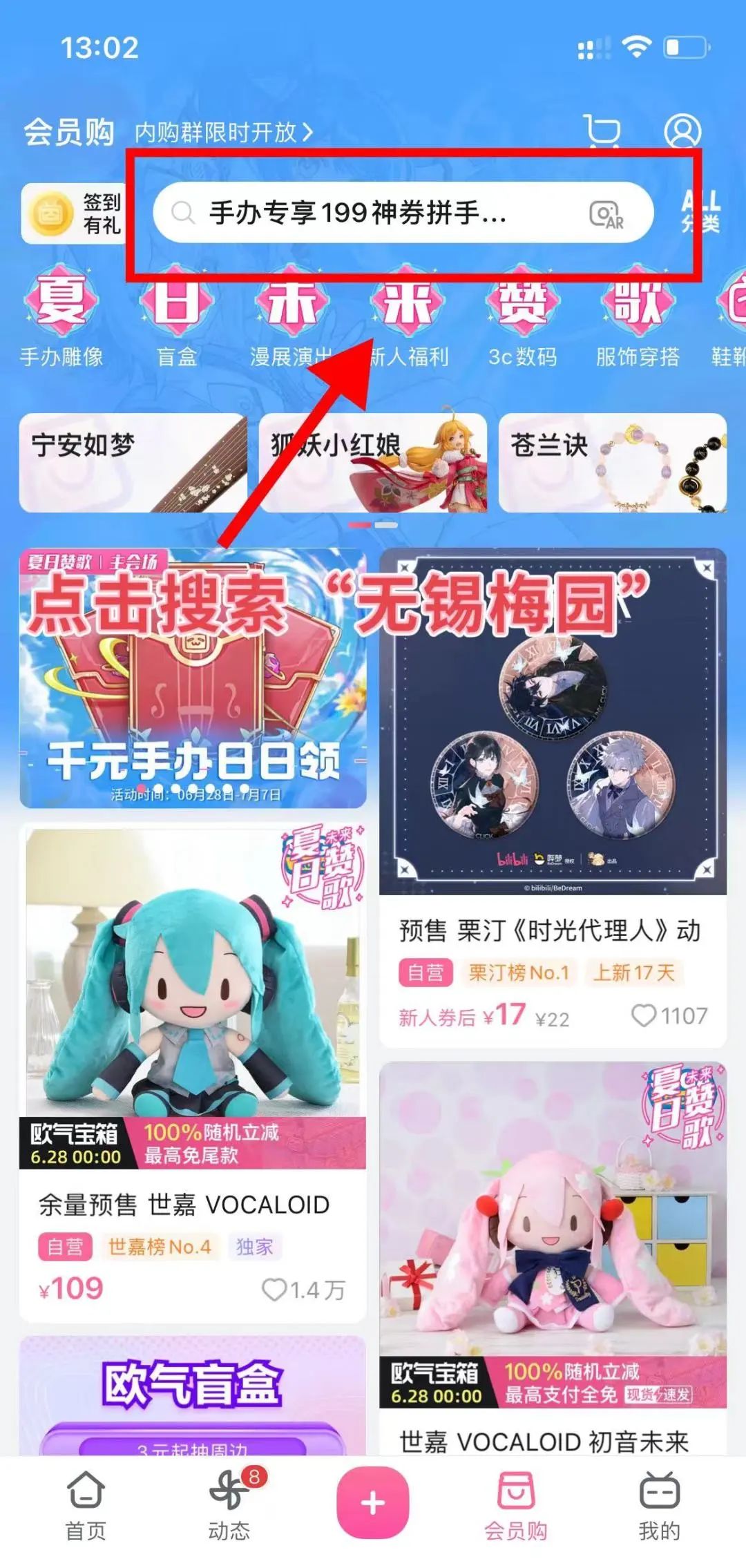746x1568 pixels.
Task: Open 内购群限时开放 link
Action: 223,131
